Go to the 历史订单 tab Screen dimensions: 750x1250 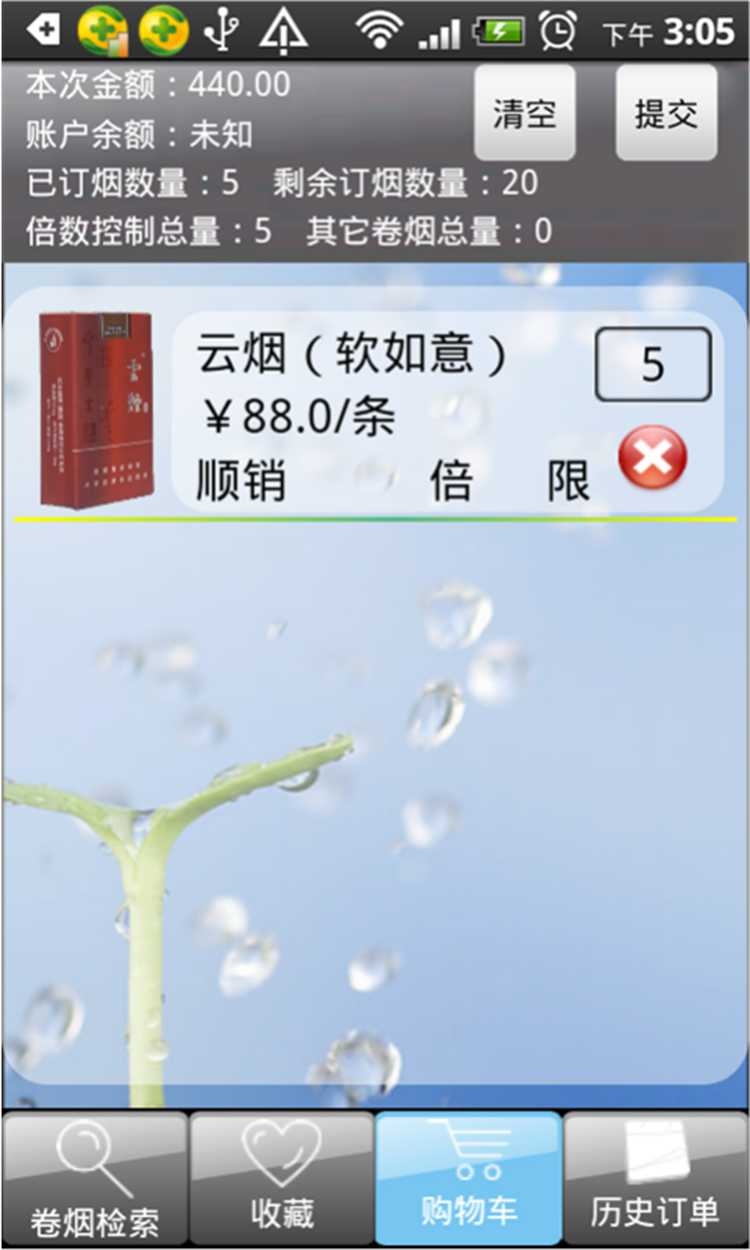[x=655, y=1178]
